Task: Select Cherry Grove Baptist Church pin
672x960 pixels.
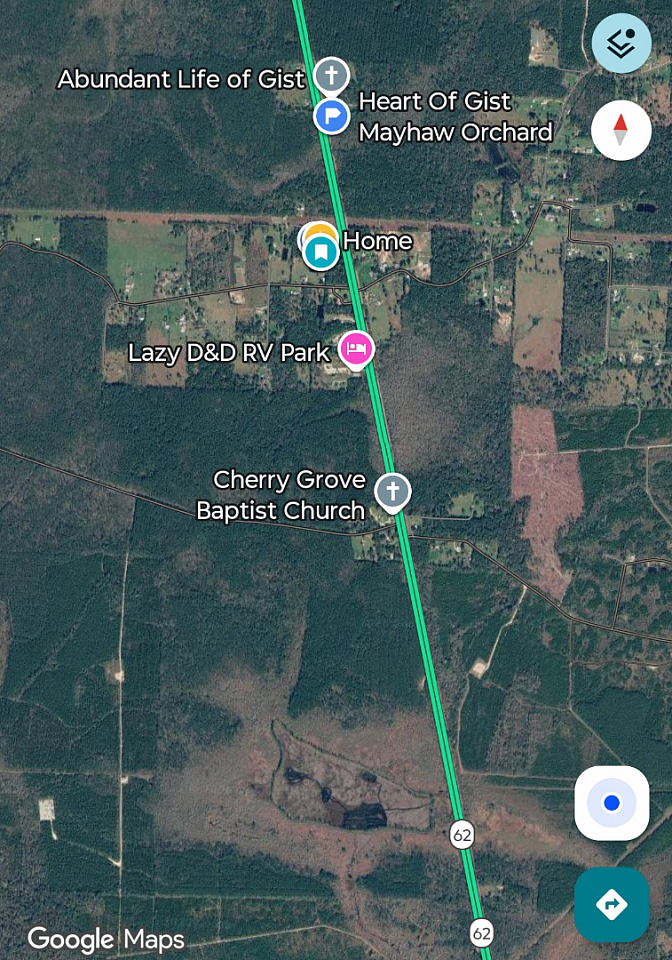Action: [393, 492]
